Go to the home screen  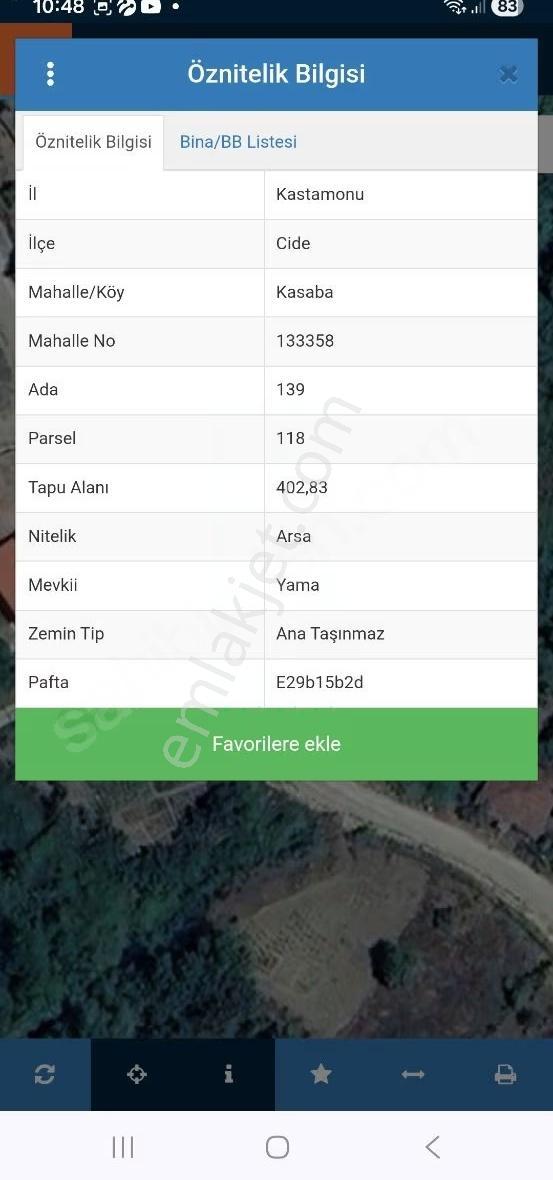coord(277,1147)
